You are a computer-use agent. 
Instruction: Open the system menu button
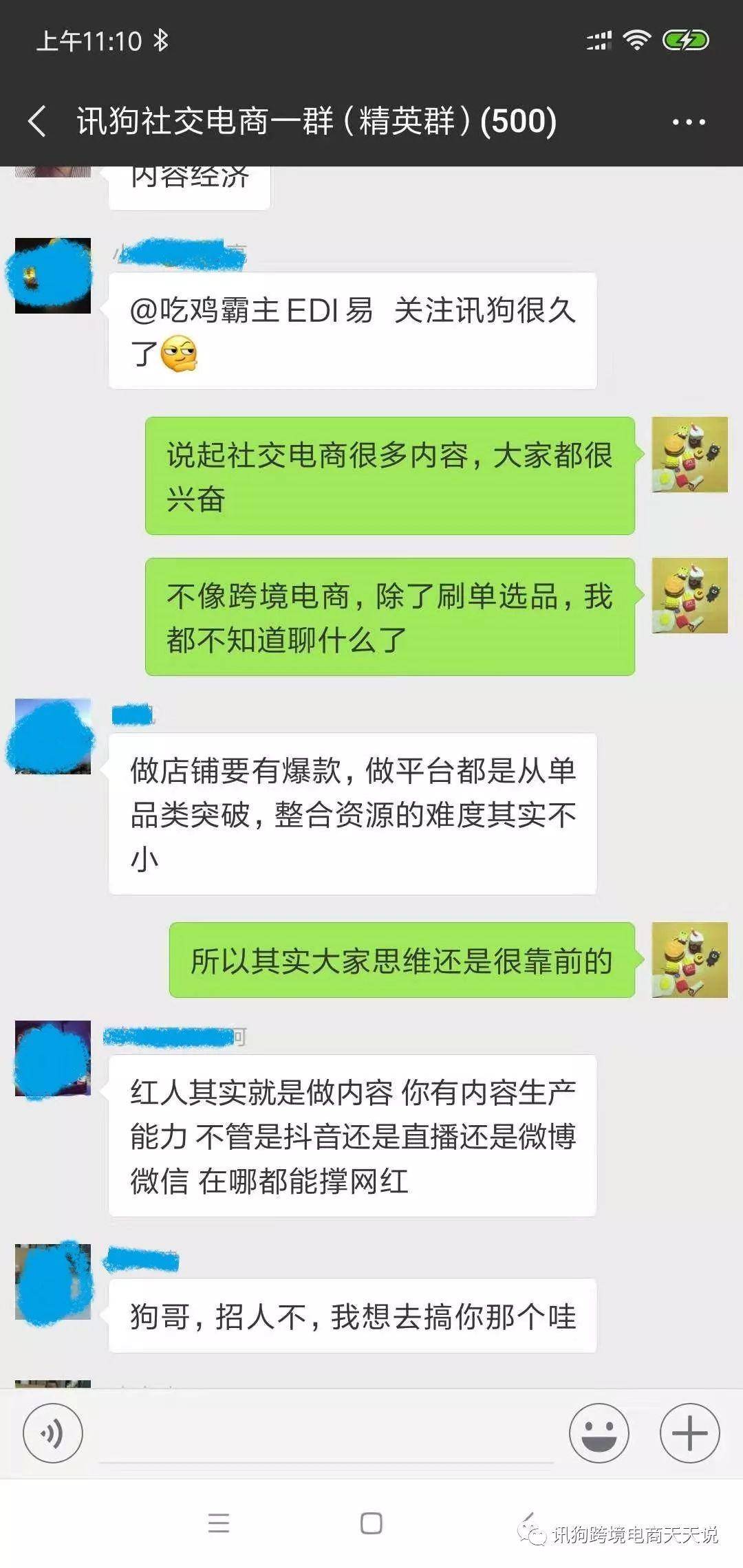219,1523
